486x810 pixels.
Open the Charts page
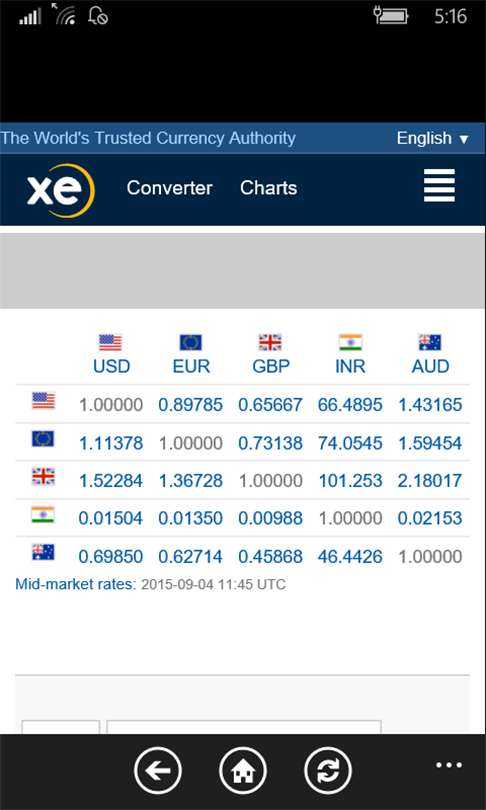(x=269, y=188)
